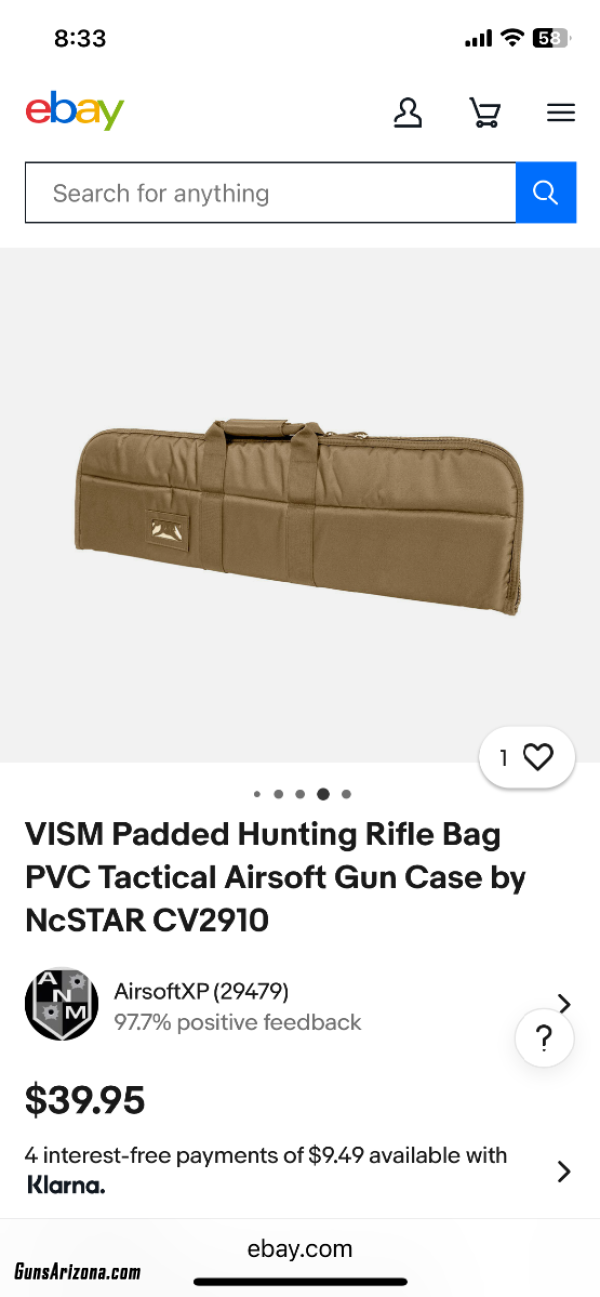Expand Klarna interest-free payments details
Viewport: 600px width, 1297px height.
tap(298, 1170)
